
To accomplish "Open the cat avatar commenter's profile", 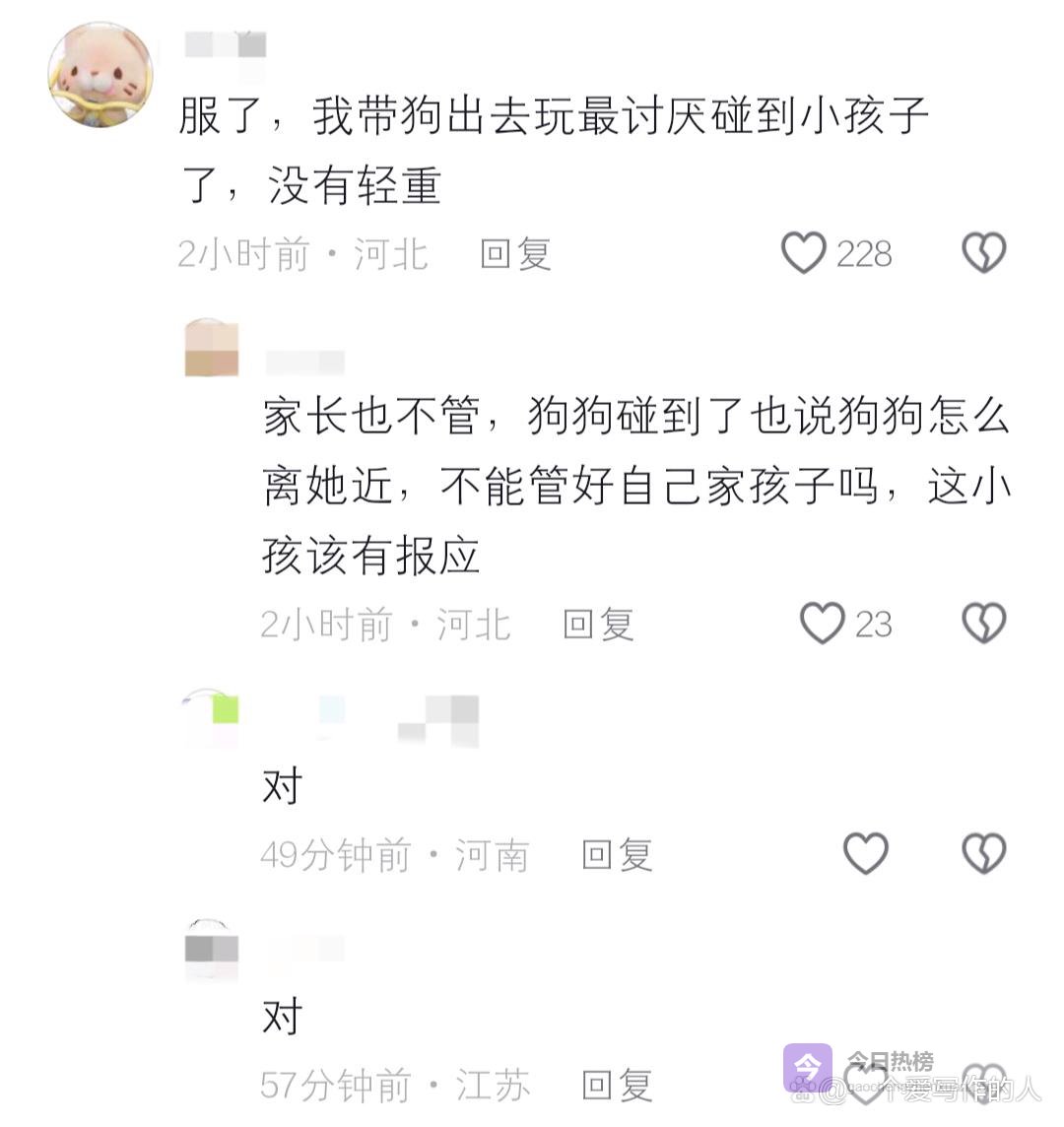I will click(101, 75).
